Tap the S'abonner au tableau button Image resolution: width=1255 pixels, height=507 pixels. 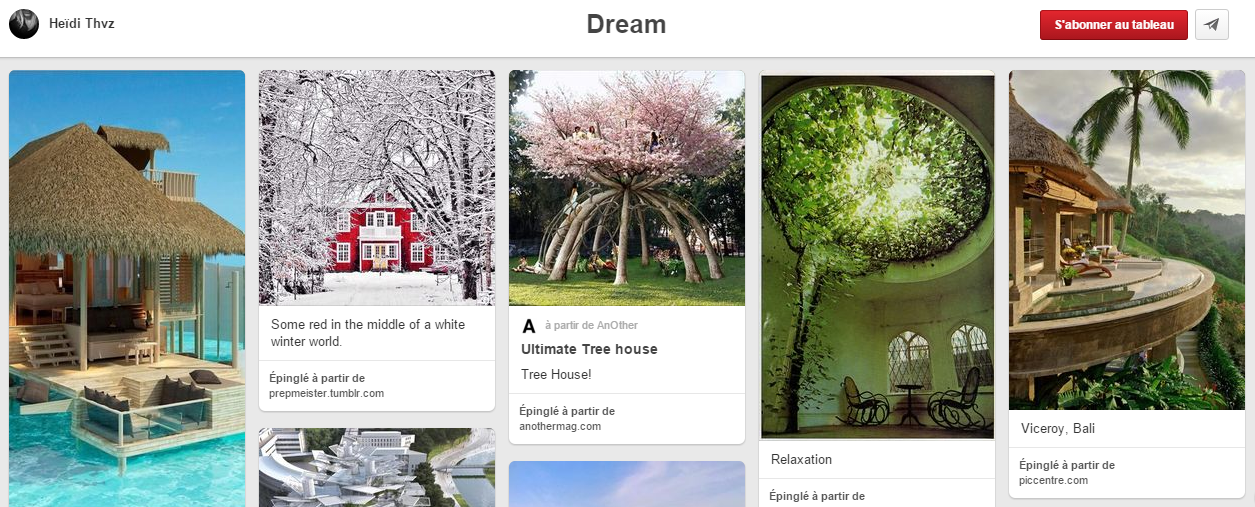1113,25
